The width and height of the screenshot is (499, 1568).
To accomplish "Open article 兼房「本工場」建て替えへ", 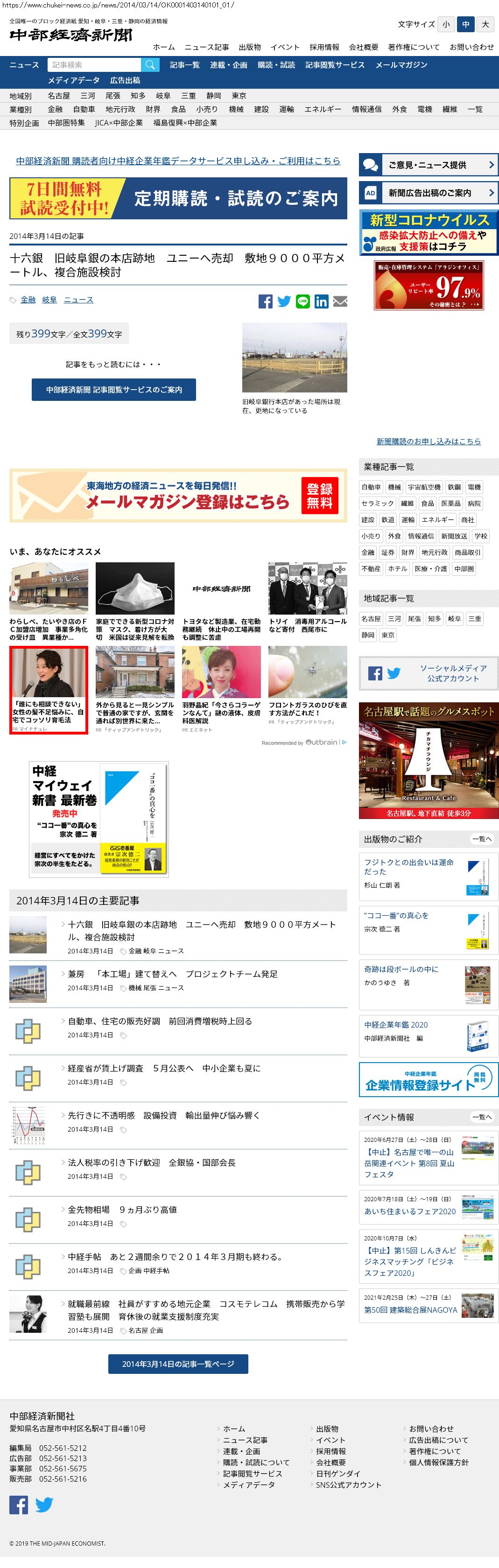I will pyautogui.click(x=173, y=974).
